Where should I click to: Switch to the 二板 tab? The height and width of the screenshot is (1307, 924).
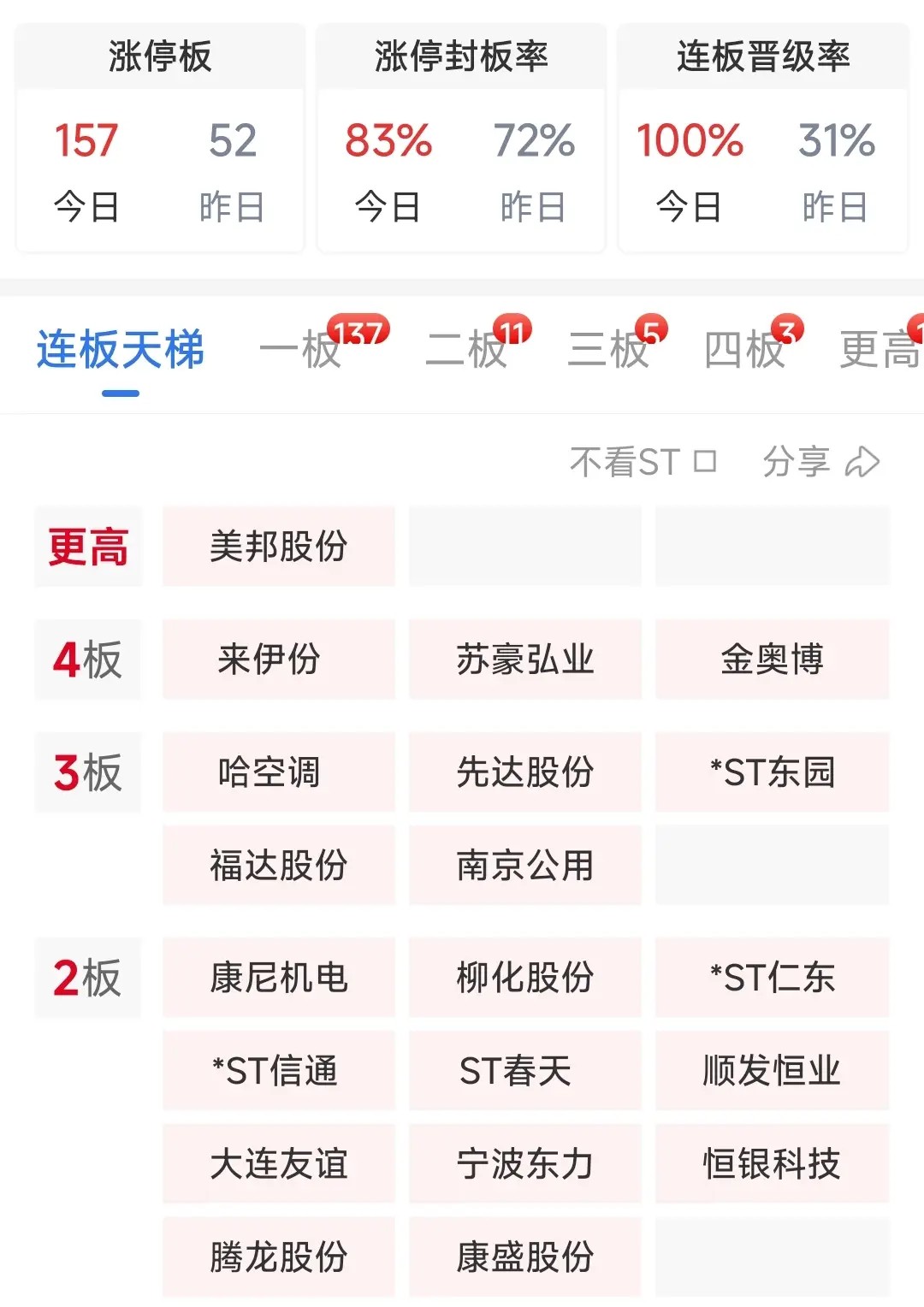pos(467,351)
